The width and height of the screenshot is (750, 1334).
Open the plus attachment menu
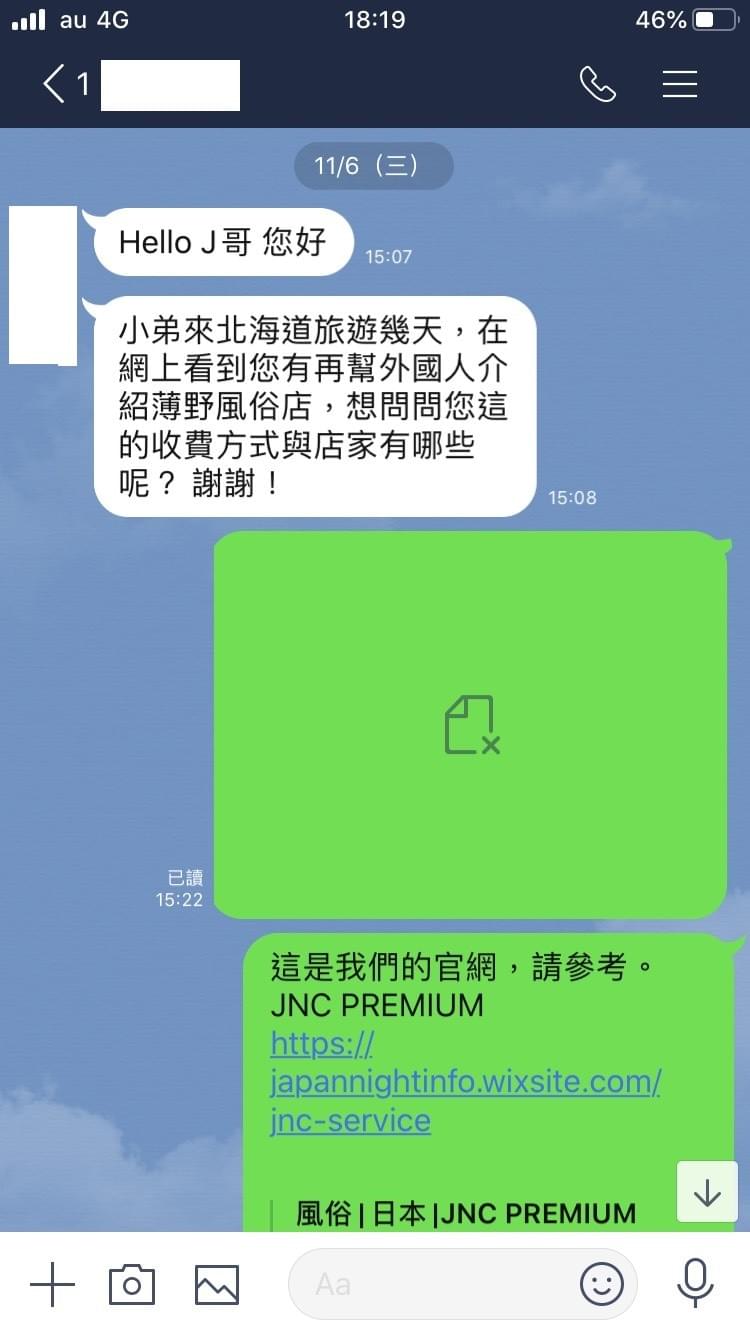tap(52, 1284)
